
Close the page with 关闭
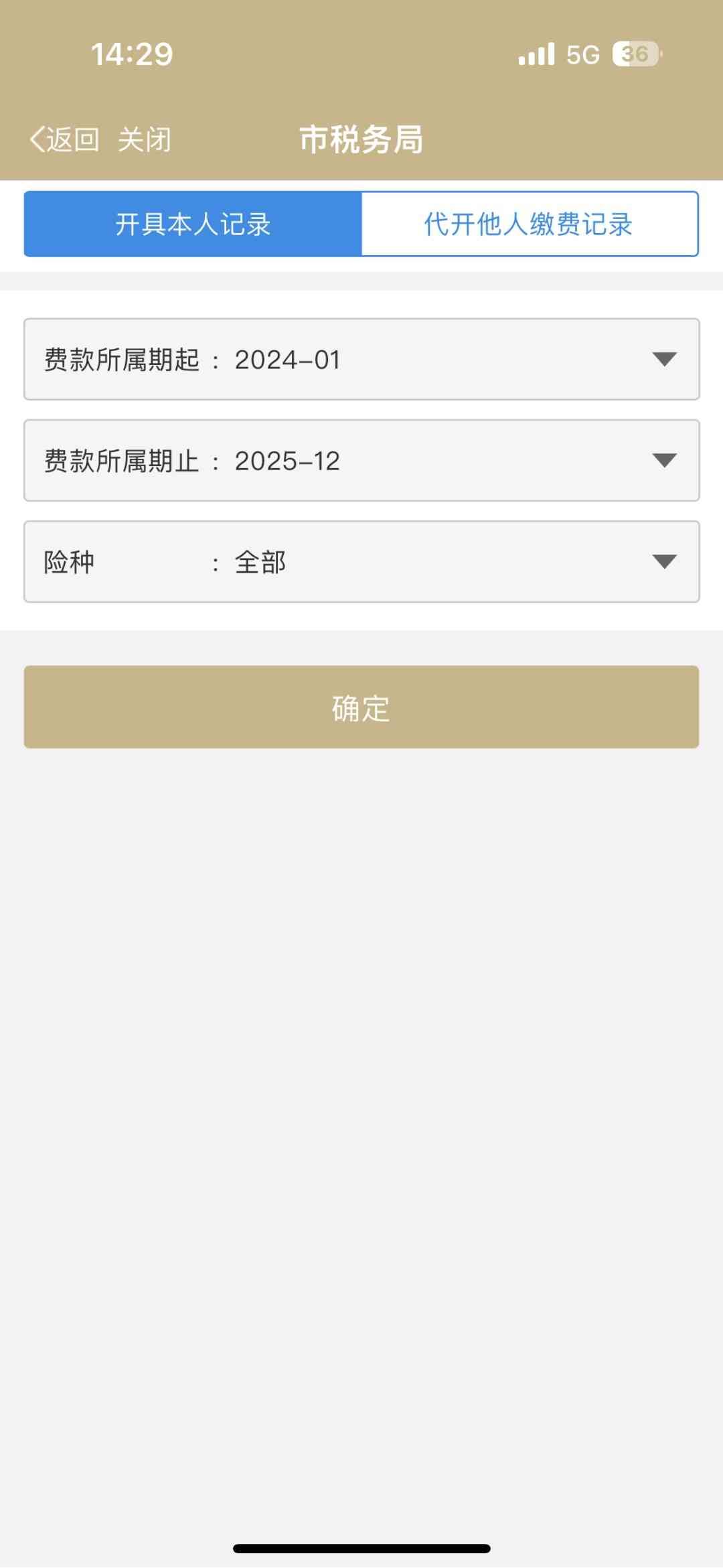point(145,140)
